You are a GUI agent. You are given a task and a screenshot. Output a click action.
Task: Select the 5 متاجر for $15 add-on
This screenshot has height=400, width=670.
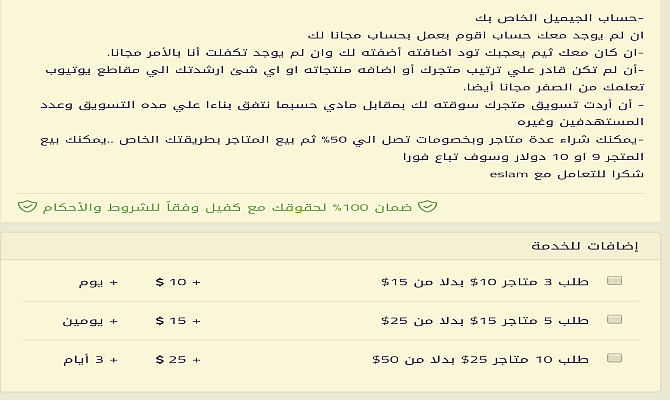point(614,320)
